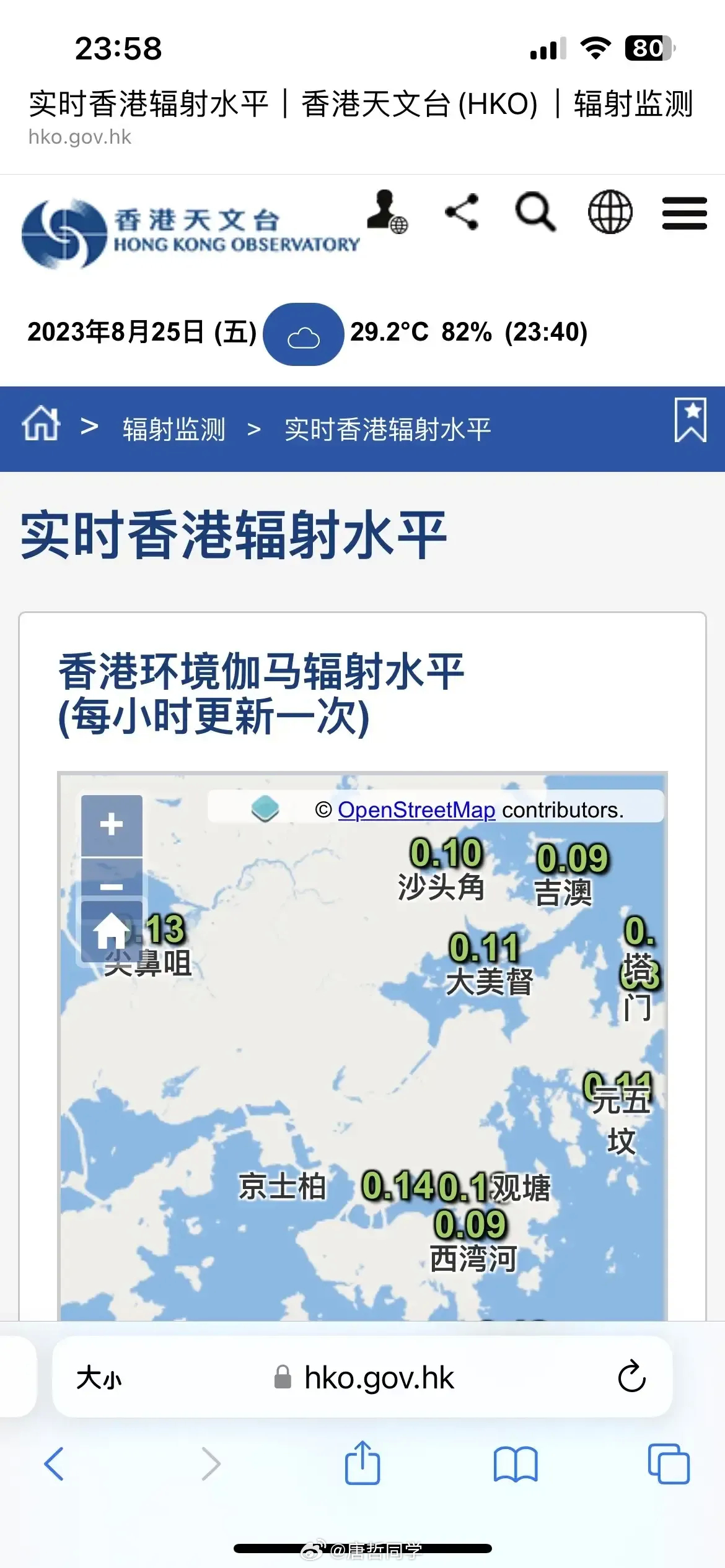Zoom in on the radiation map

pyautogui.click(x=112, y=824)
